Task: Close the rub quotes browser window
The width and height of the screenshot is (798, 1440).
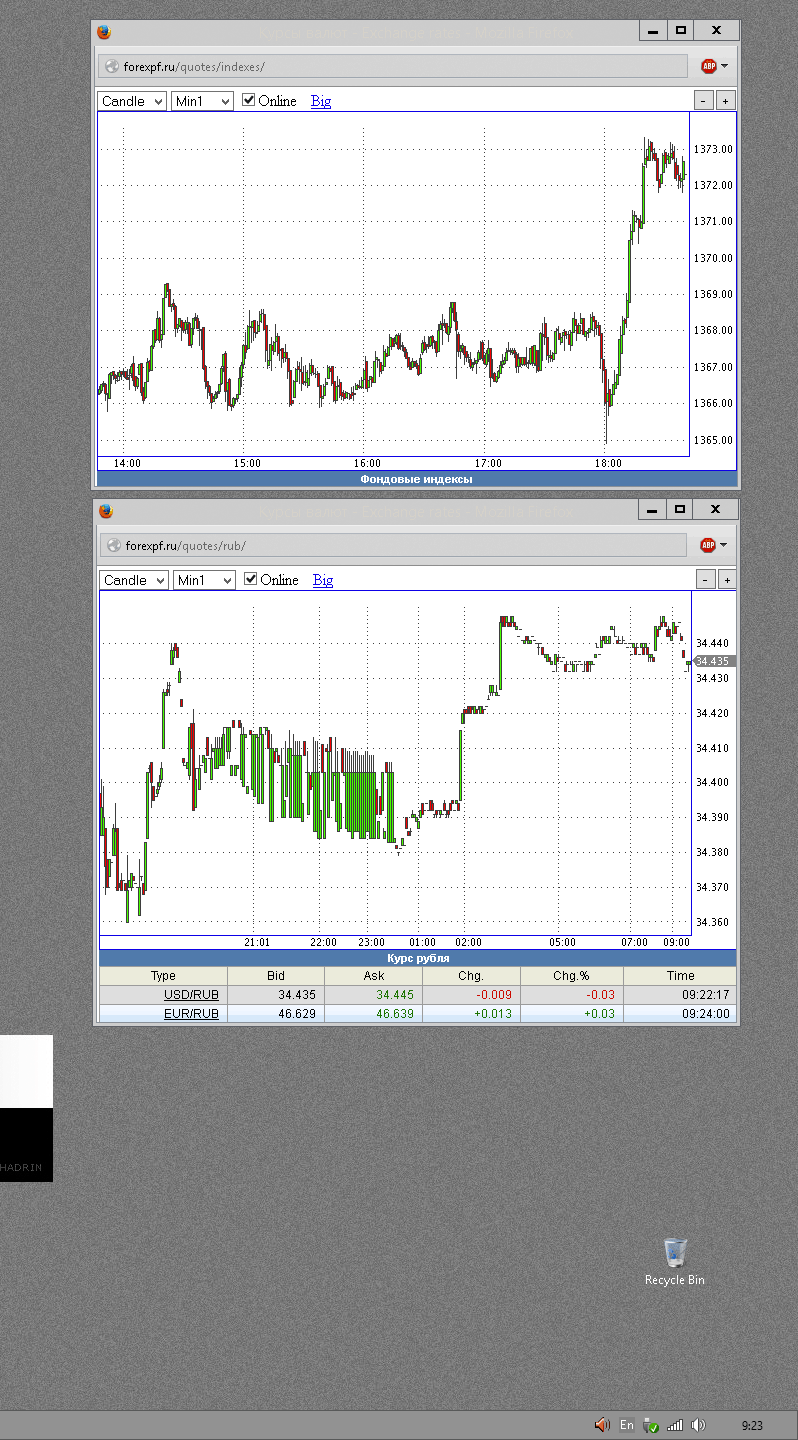Action: pos(717,509)
